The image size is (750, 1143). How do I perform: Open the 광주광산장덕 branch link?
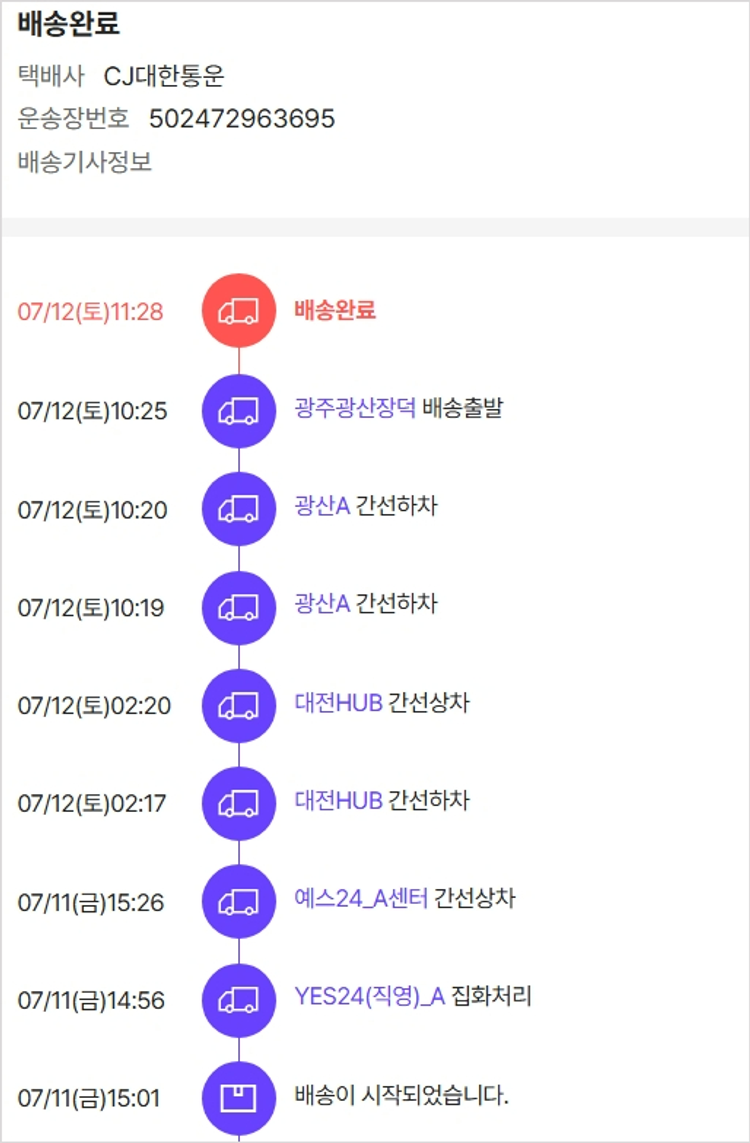[x=354, y=408]
